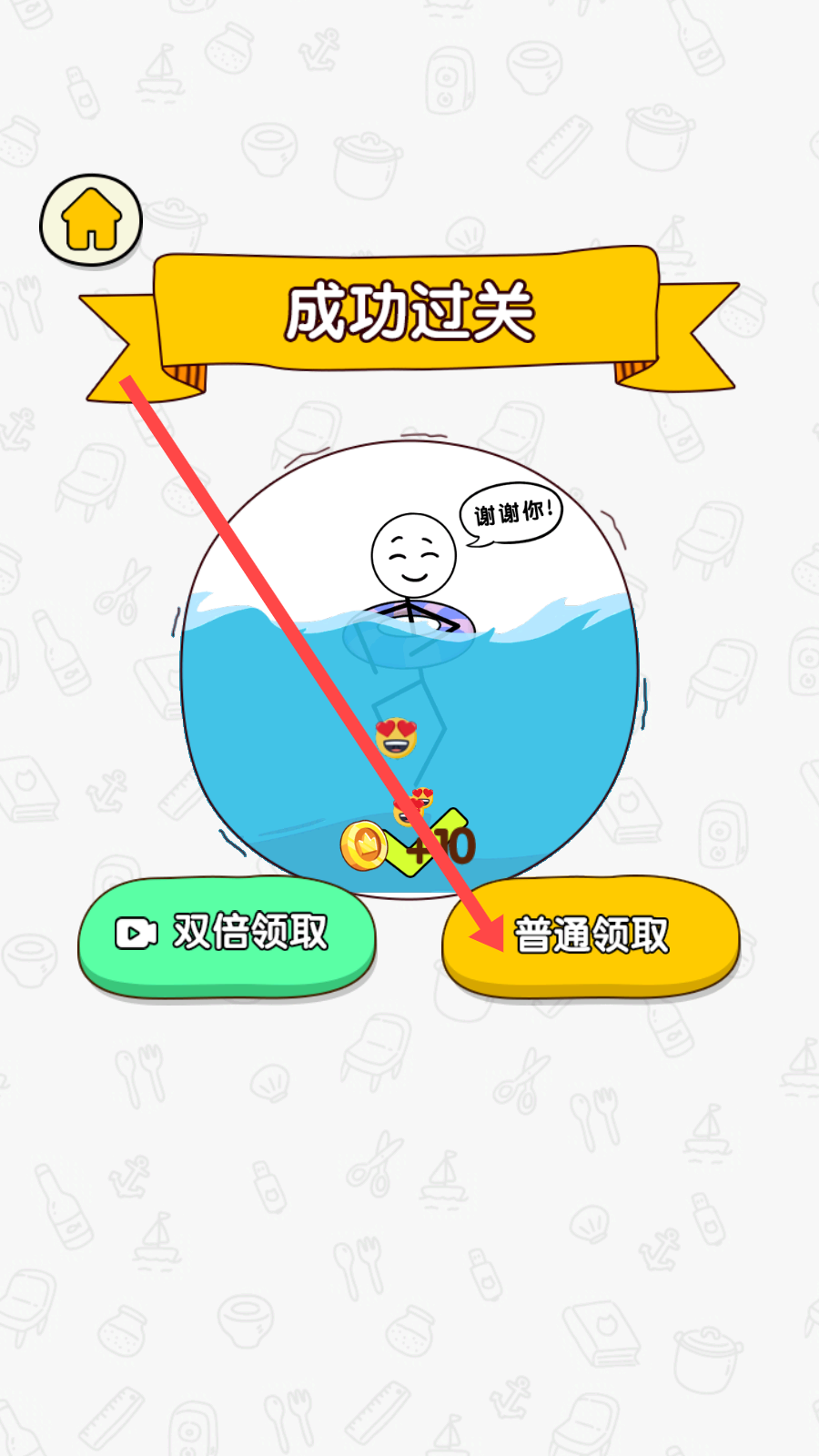Tap 普通领取 to collect normal reward

click(591, 936)
